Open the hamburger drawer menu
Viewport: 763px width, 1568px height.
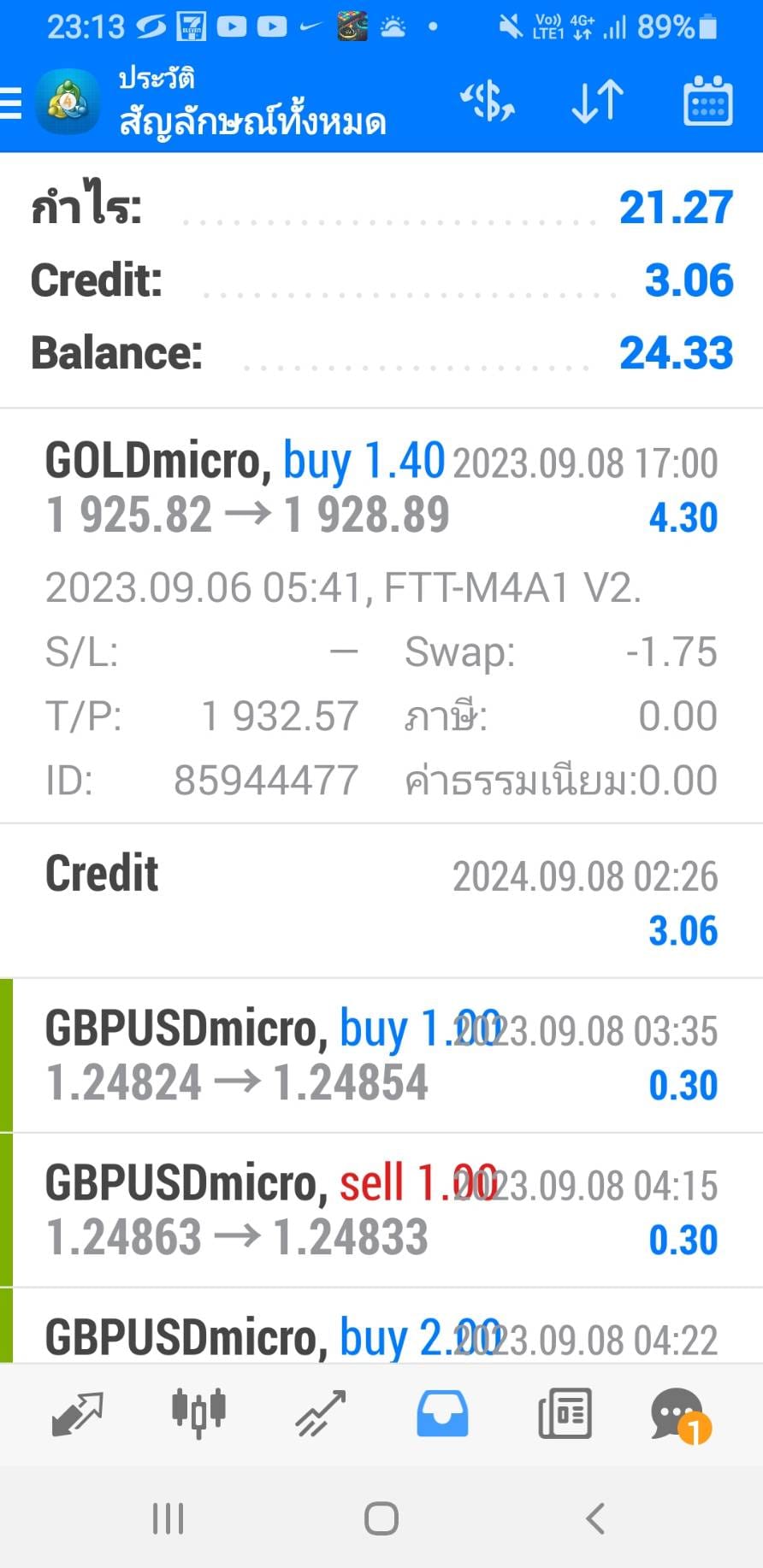pyautogui.click(x=11, y=103)
